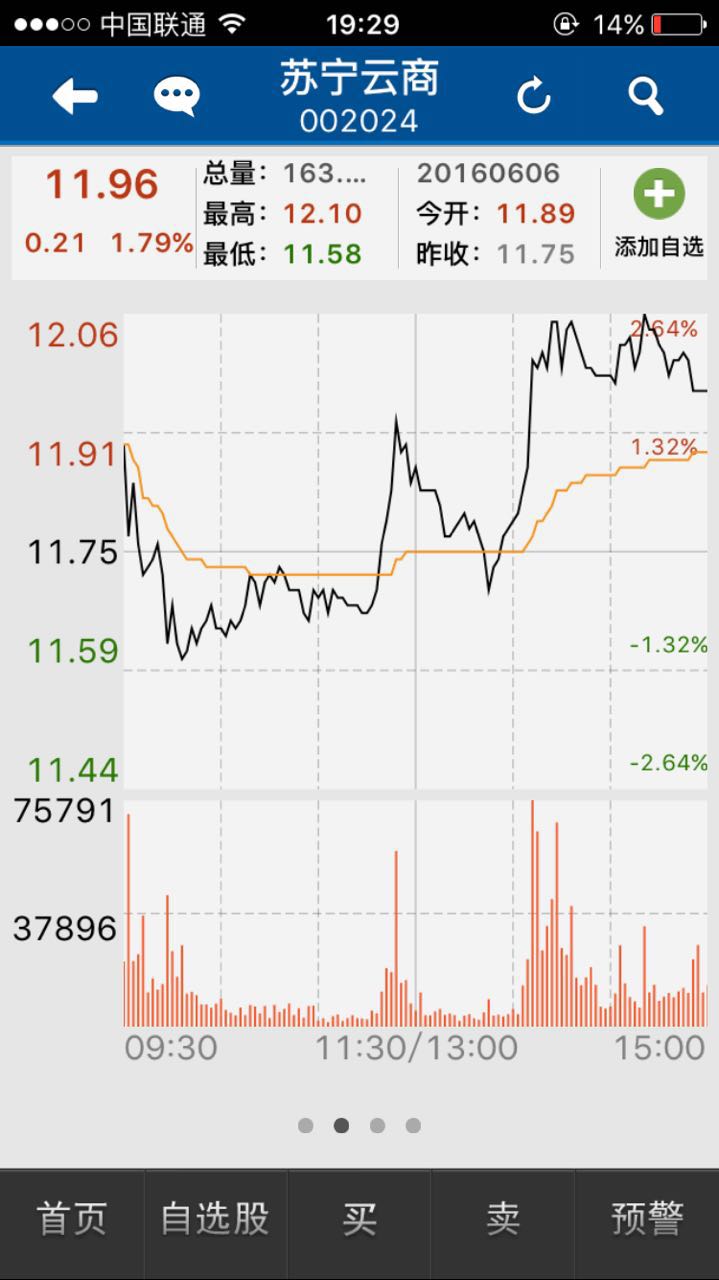Viewport: 719px width, 1280px height.
Task: Open stock search magnifier
Action: (x=645, y=97)
